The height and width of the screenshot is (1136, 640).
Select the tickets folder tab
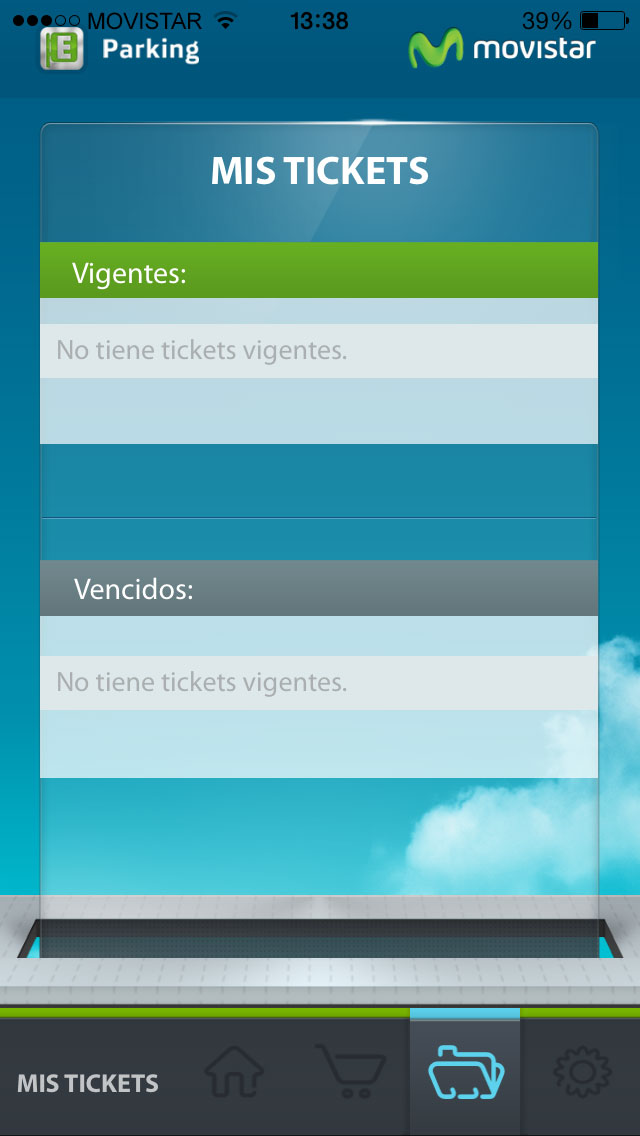pos(465,1072)
